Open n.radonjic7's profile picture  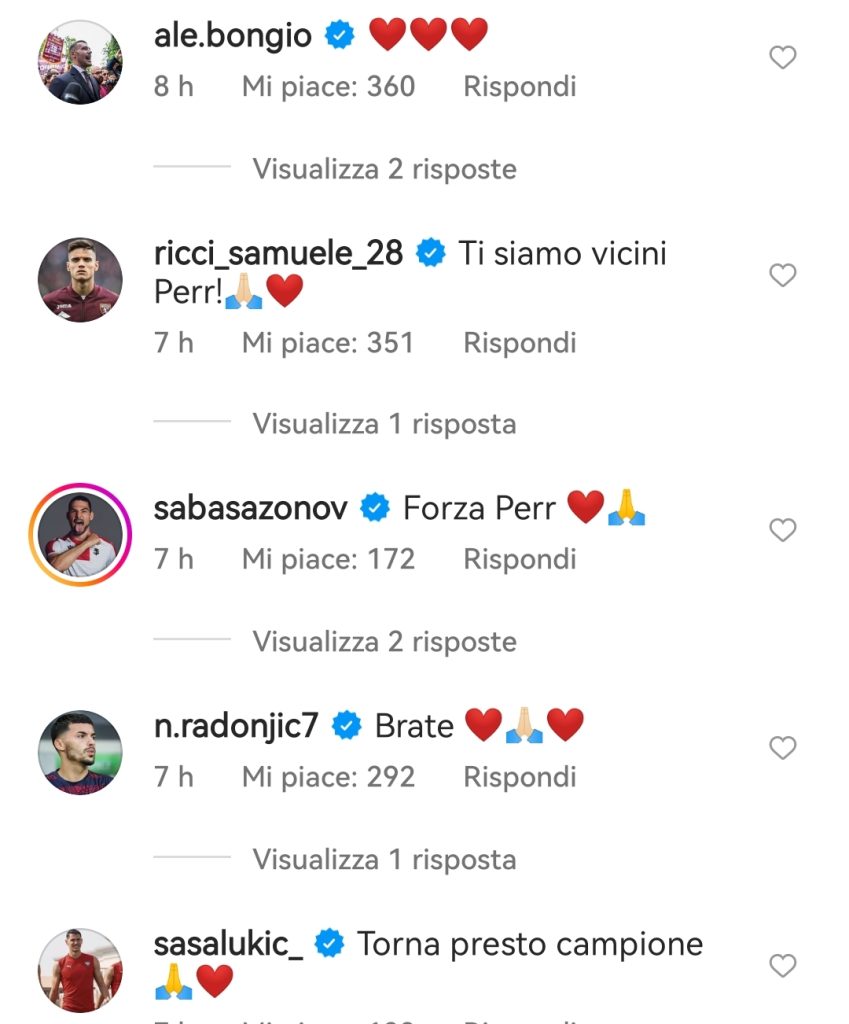80,752
